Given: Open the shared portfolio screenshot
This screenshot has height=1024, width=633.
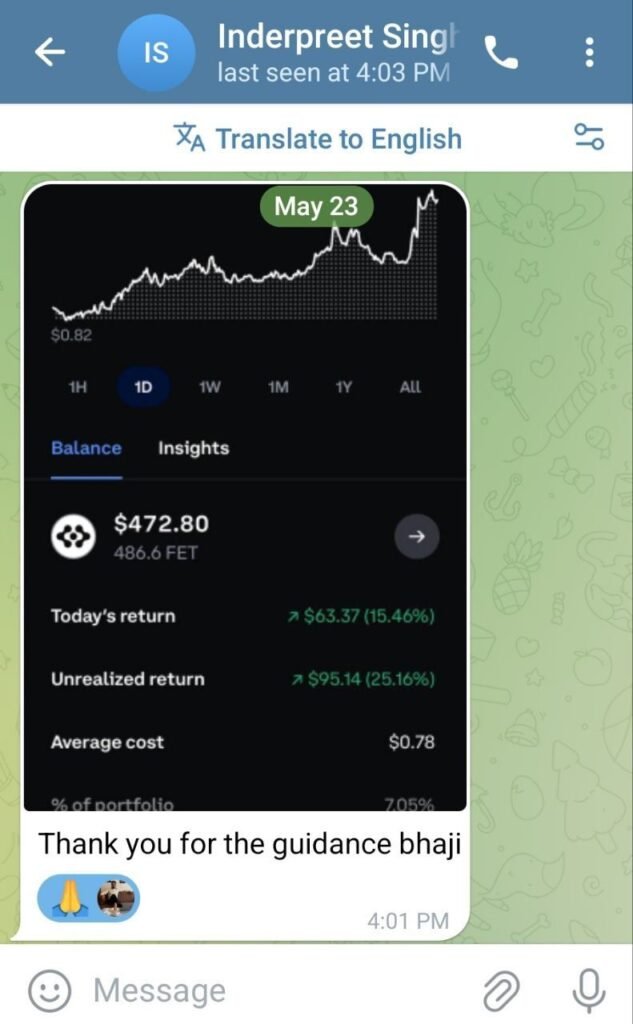Looking at the screenshot, I should coord(245,500).
